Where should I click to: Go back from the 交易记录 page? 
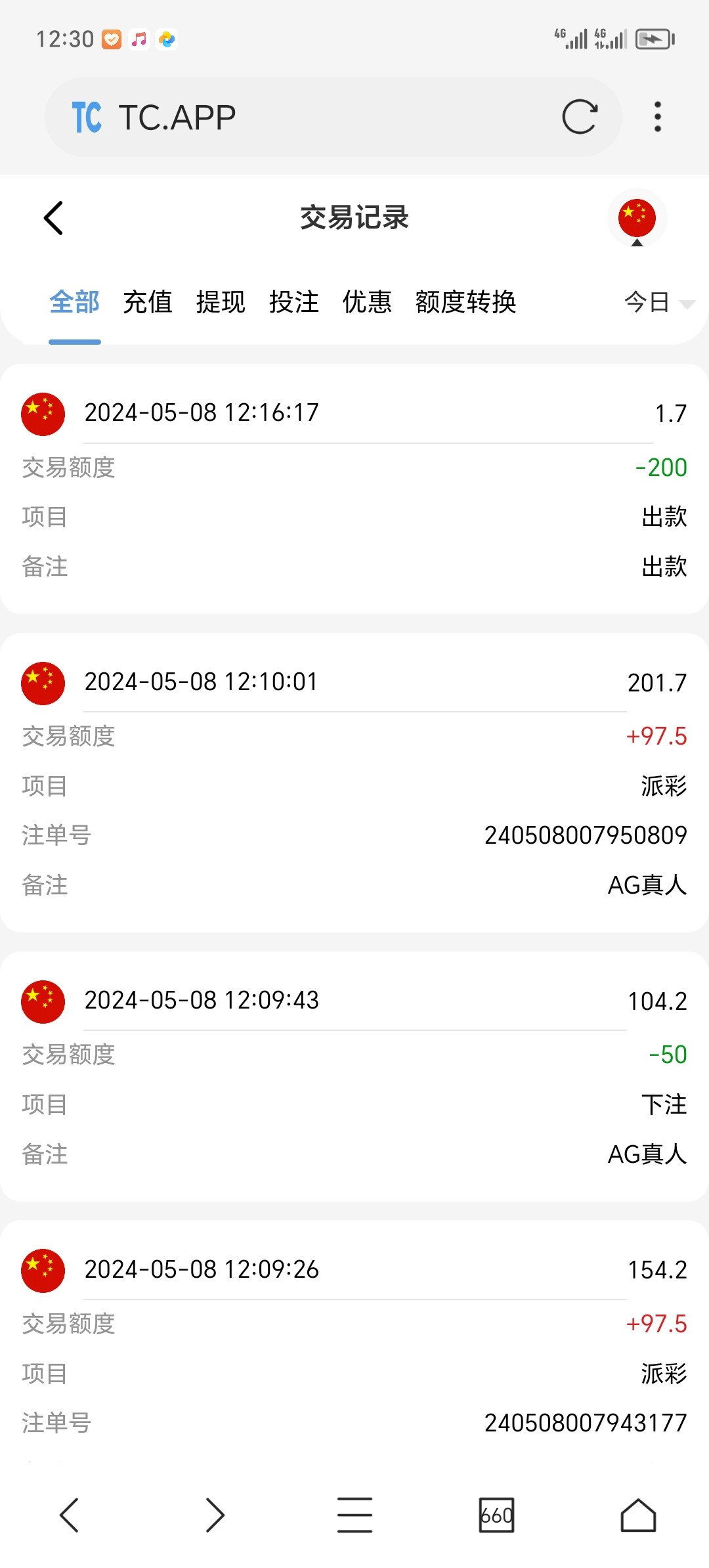click(54, 218)
